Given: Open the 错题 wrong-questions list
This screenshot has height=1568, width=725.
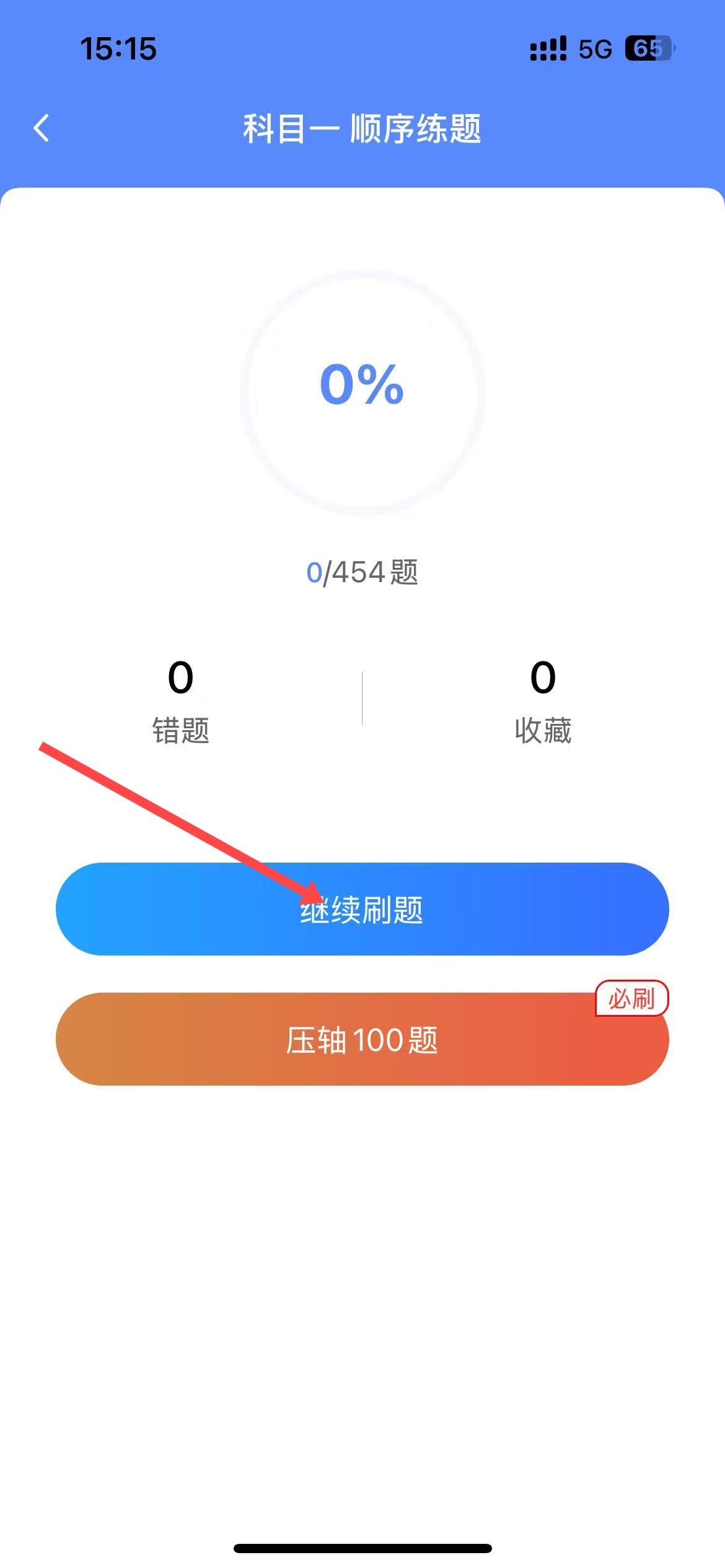Looking at the screenshot, I should 180,701.
